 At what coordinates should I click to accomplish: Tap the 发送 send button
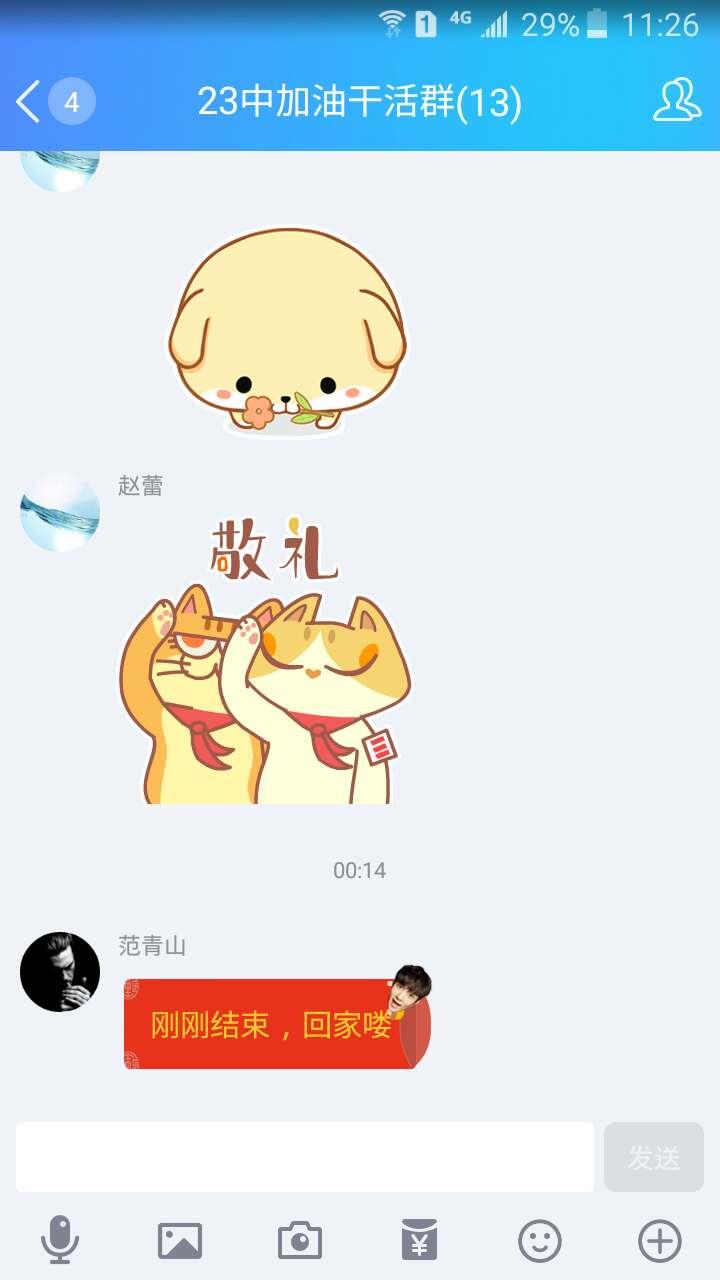coord(654,1157)
